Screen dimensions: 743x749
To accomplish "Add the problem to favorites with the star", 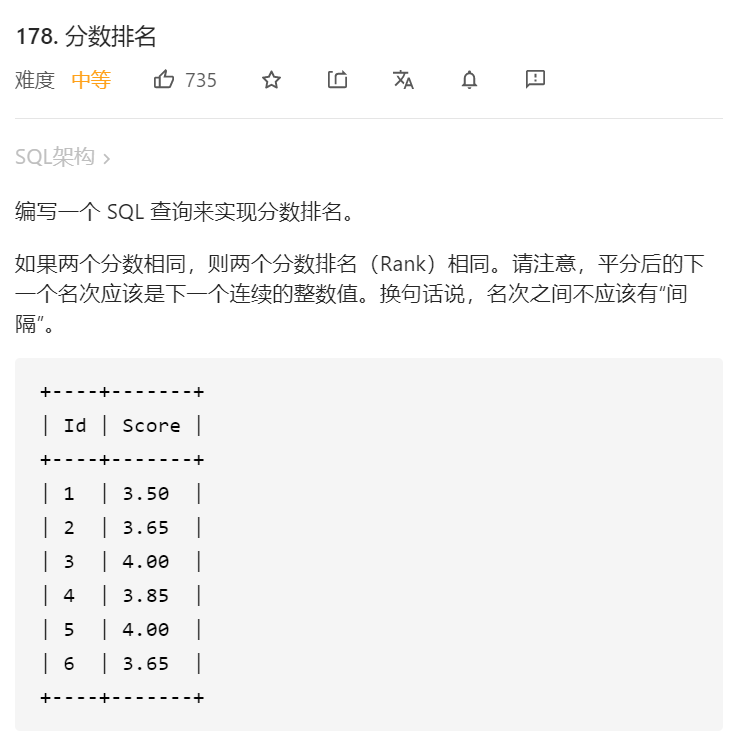I will coord(271,80).
